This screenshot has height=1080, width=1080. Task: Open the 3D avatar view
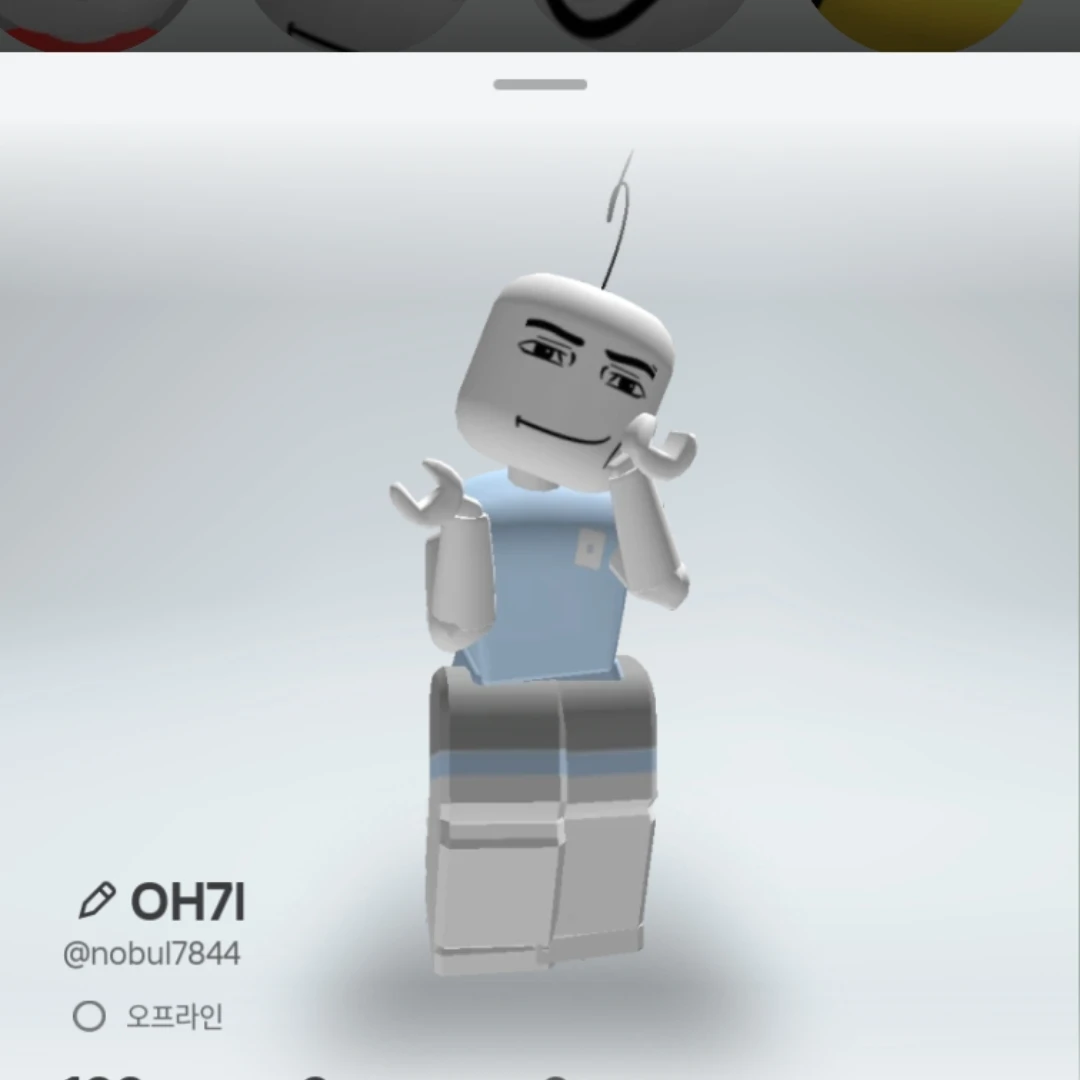(545, 600)
